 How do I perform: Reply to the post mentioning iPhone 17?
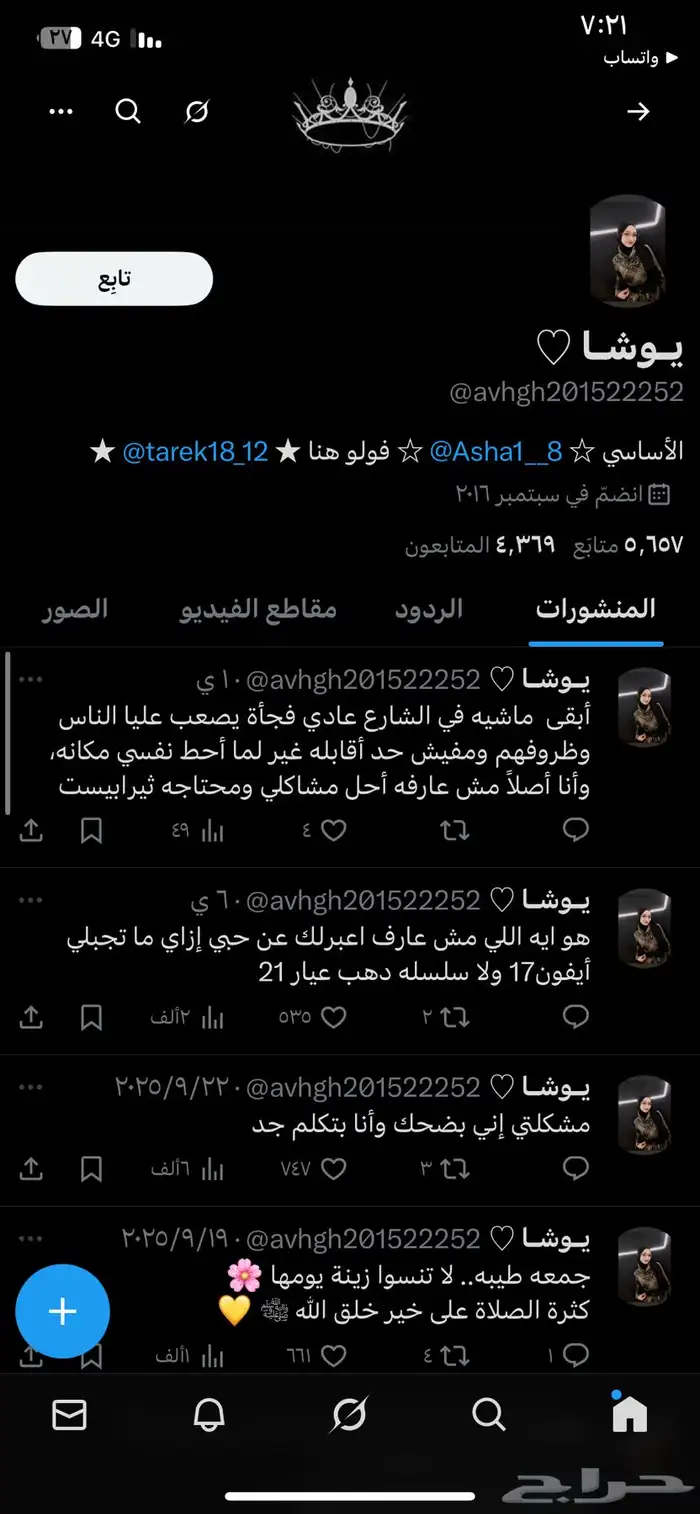point(576,1017)
